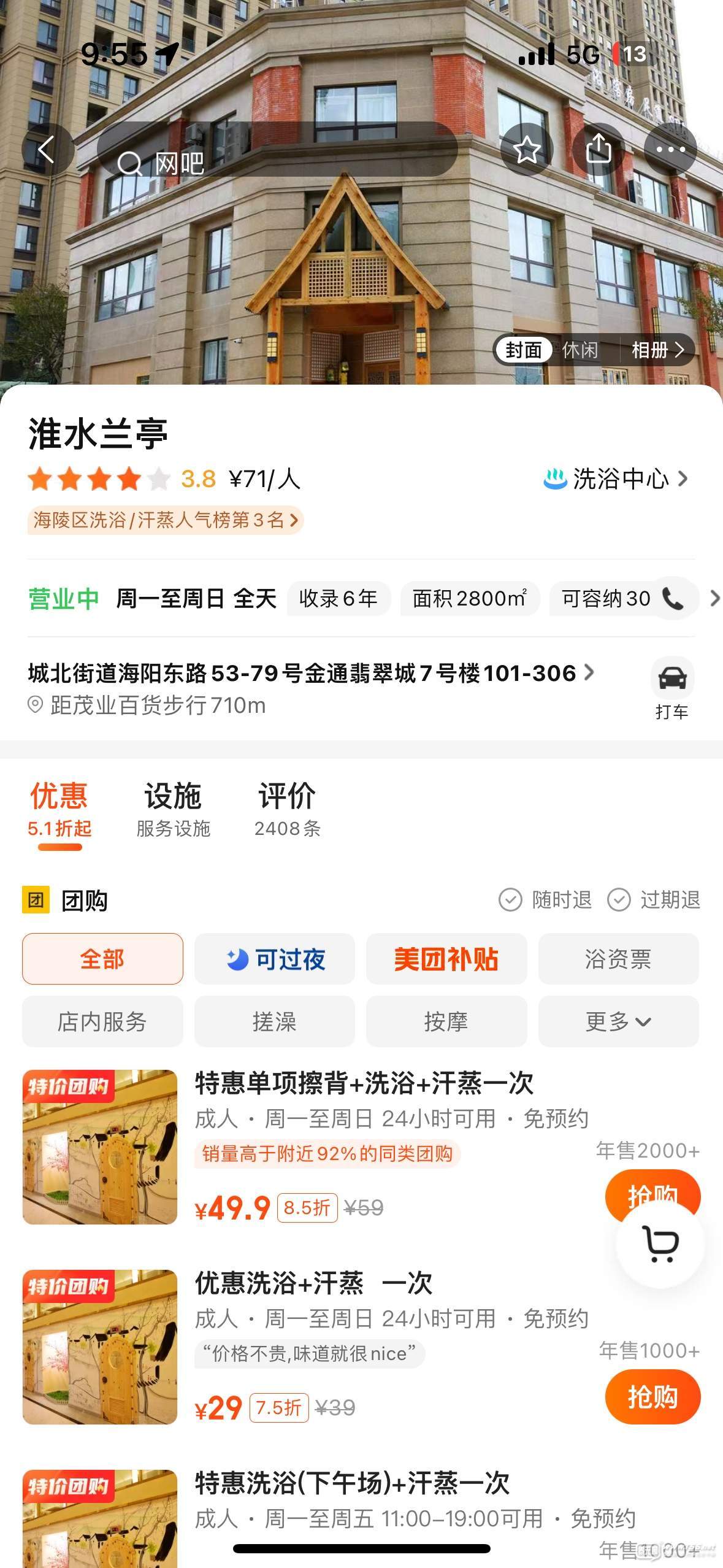Share this shop page
This screenshot has width=723, height=1568.
599,149
